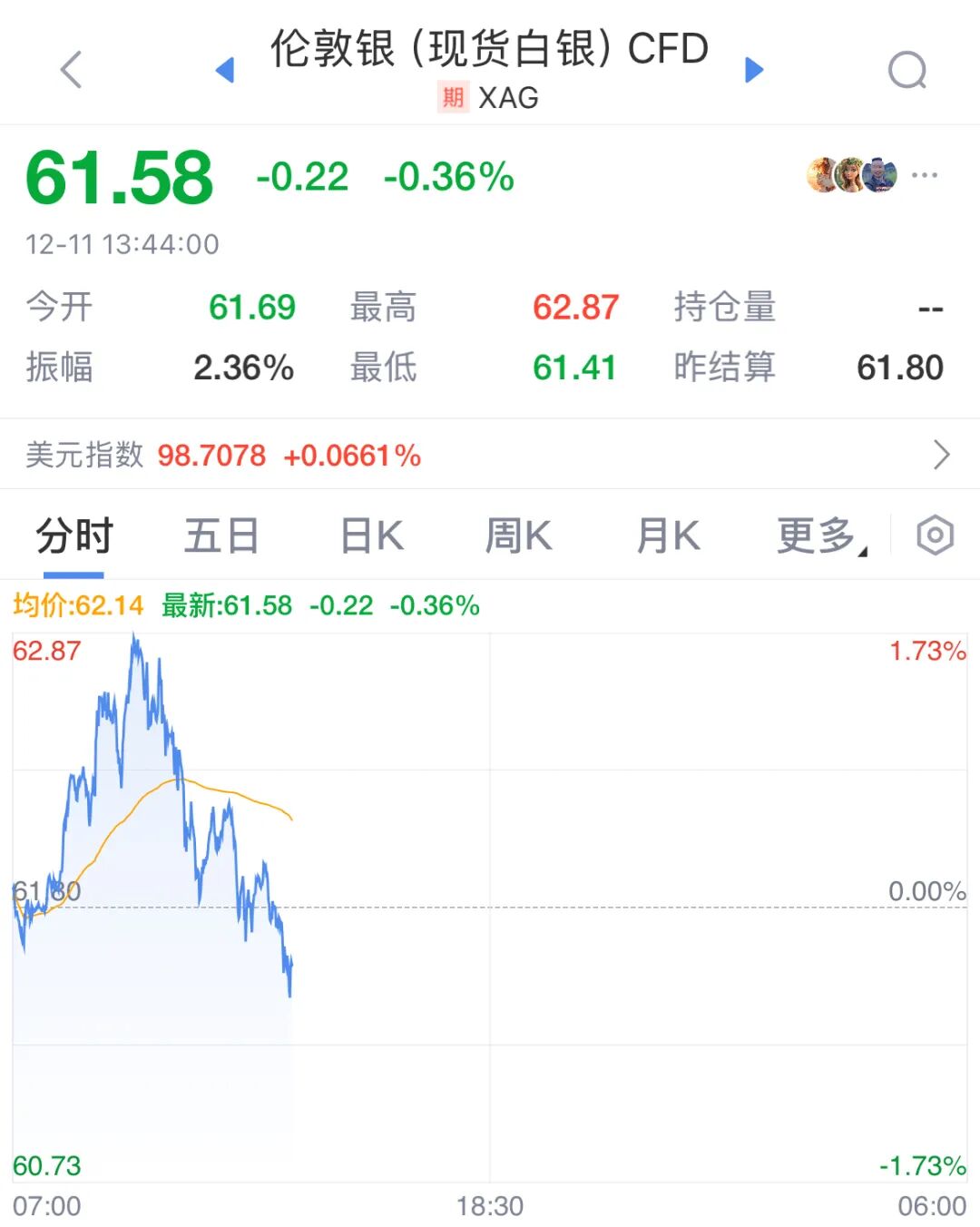The height and width of the screenshot is (1227, 980).
Task: Switch to the 月K chart tab
Action: [x=668, y=535]
